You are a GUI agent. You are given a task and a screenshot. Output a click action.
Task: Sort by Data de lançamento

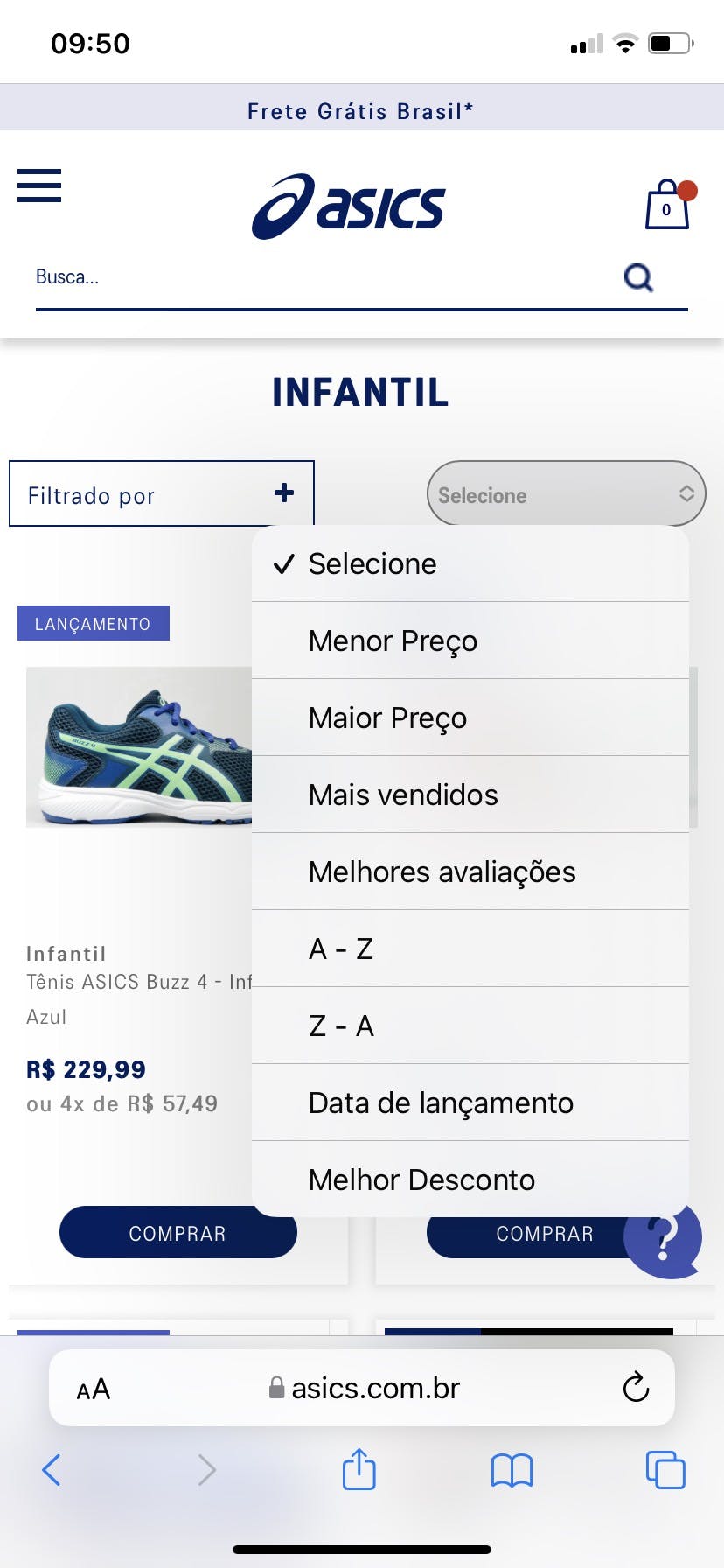click(441, 1102)
